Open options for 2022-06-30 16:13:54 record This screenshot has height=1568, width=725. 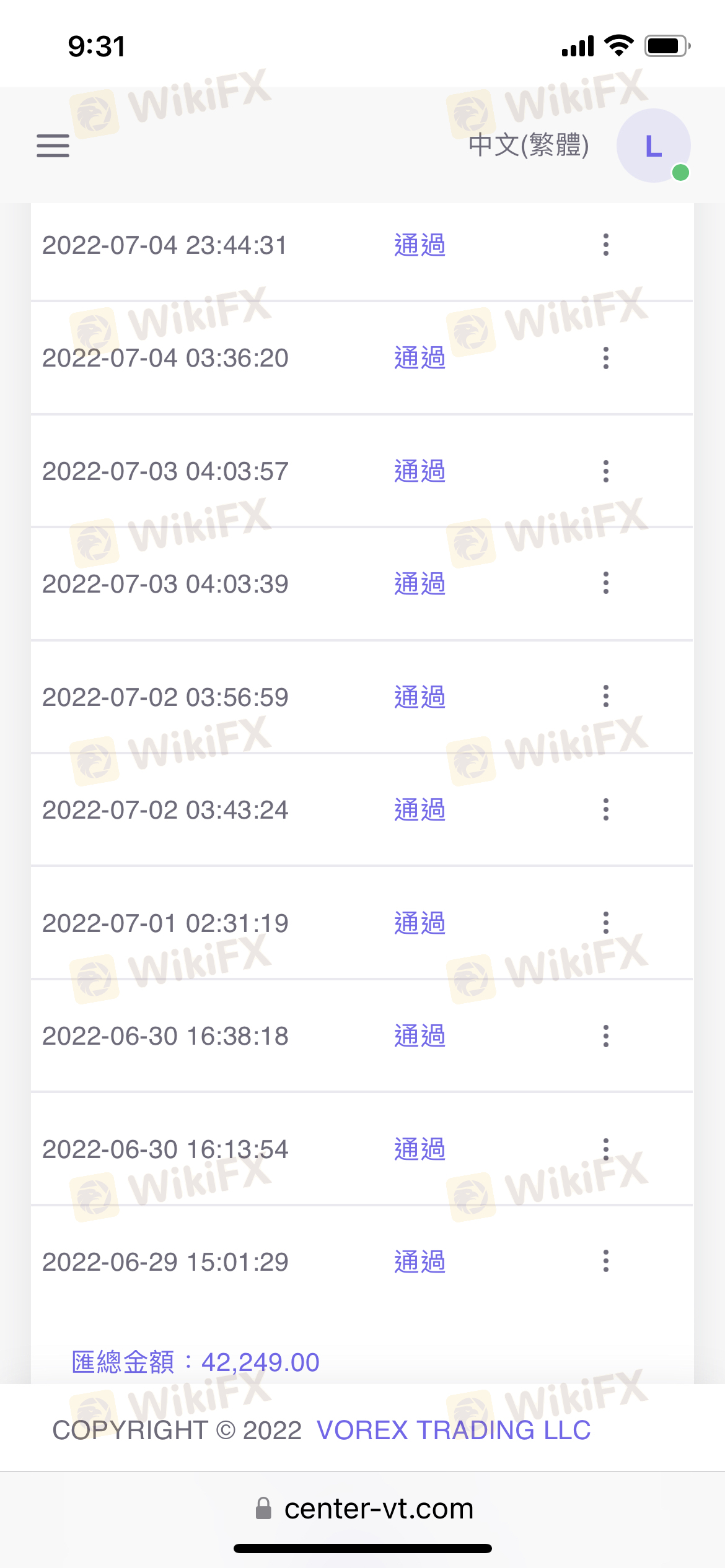pyautogui.click(x=606, y=1149)
